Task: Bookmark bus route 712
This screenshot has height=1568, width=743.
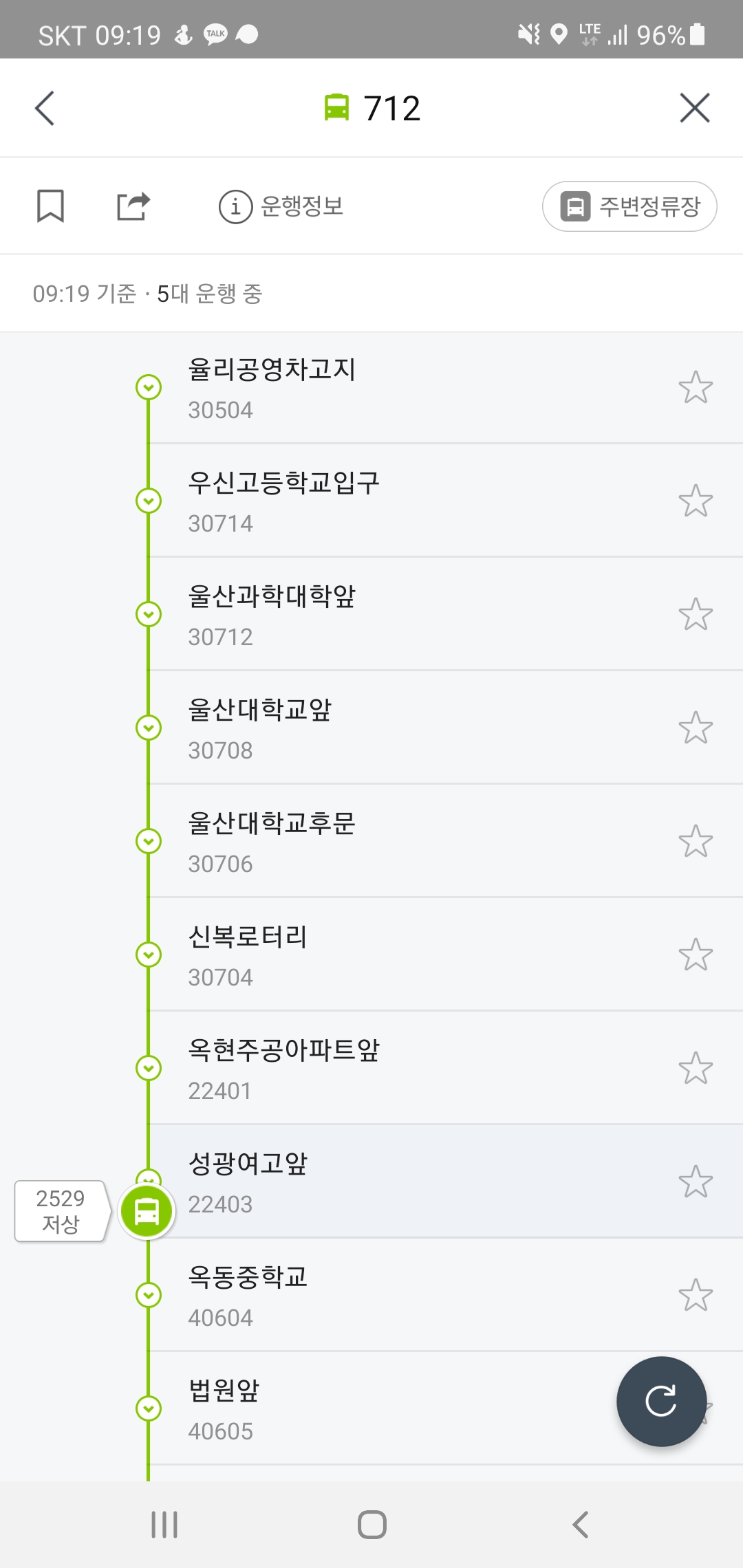Action: [x=50, y=206]
